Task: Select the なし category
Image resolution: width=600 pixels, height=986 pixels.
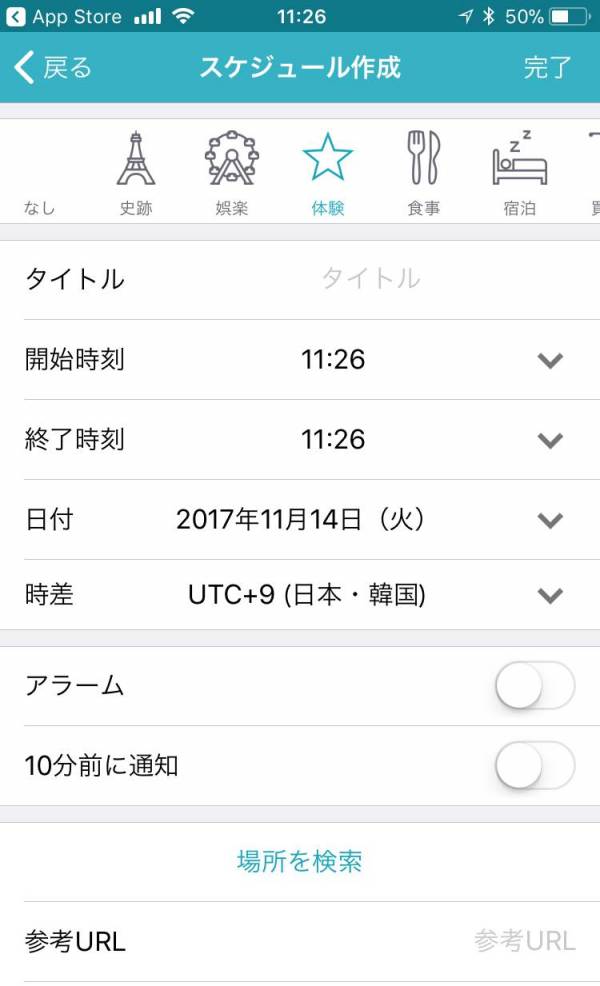Action: click(40, 208)
